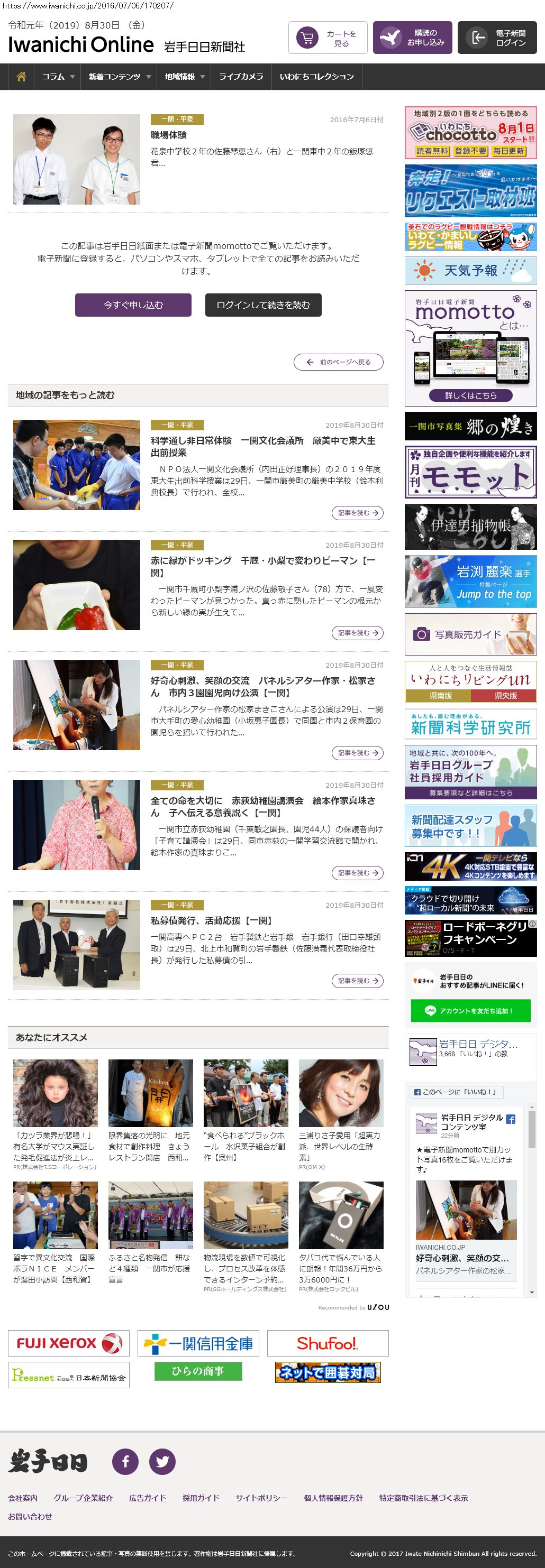Open いわにちコレクション page
This screenshot has height=1568, width=545.
pyautogui.click(x=316, y=77)
